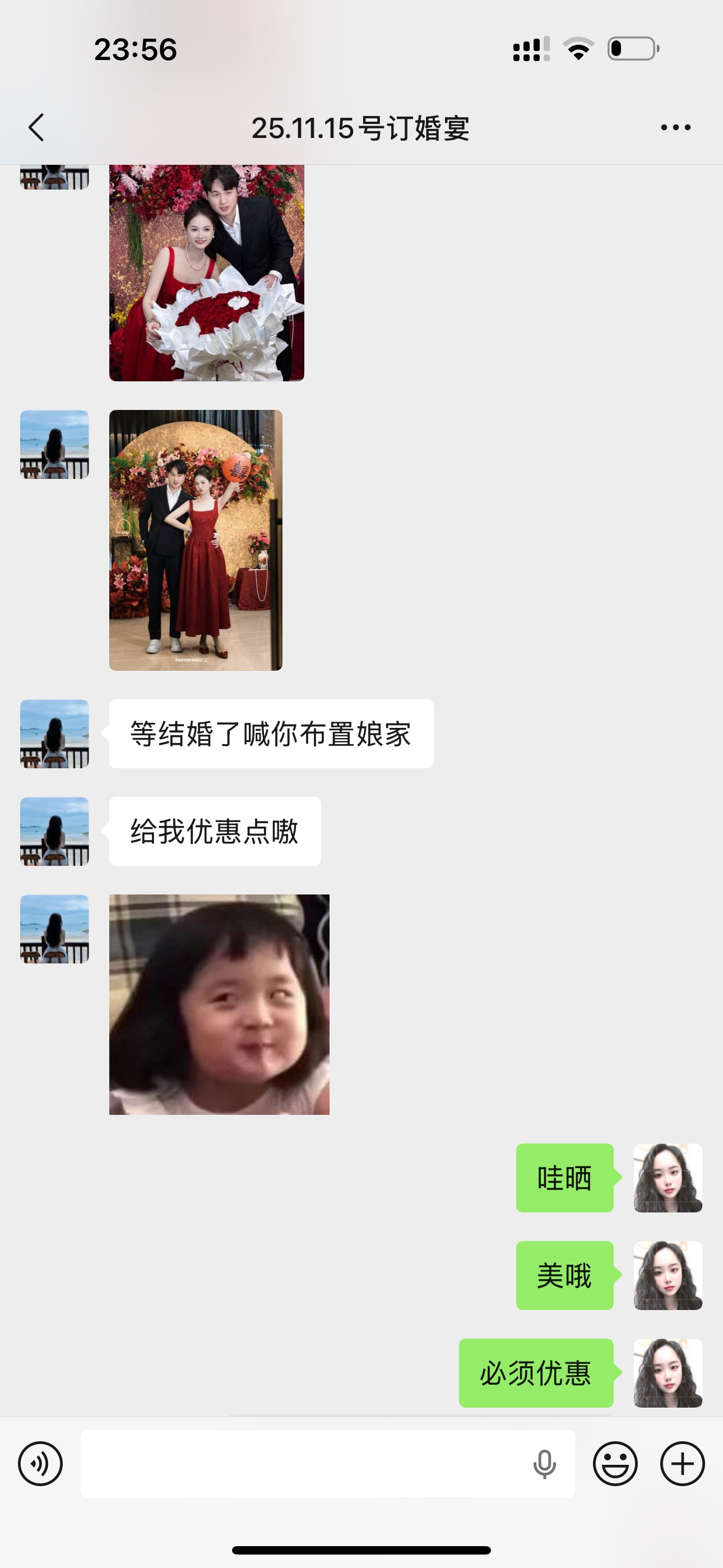The width and height of the screenshot is (723, 1568).
Task: View the couple photo with the rose bouquet
Action: (206, 273)
